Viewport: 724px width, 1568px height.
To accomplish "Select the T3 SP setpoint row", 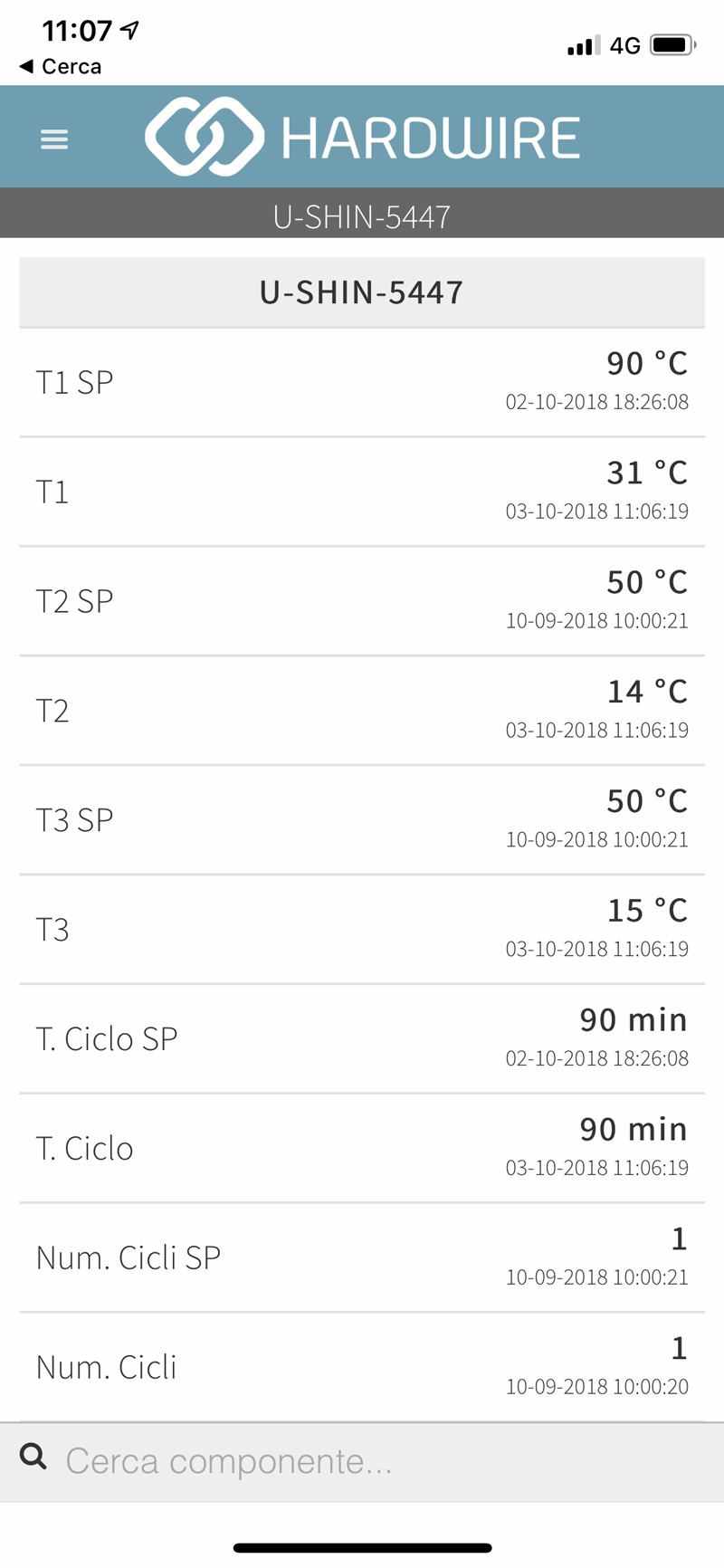I will 362,818.
